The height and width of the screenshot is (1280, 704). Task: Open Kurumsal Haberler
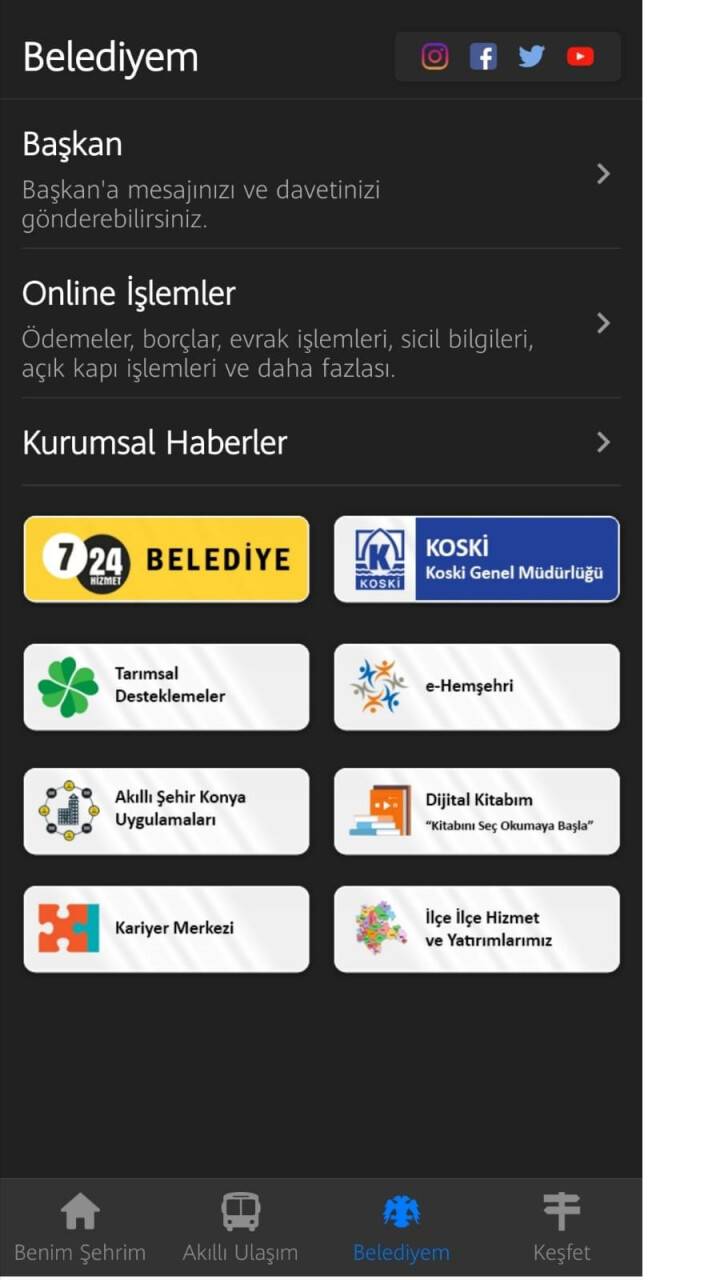(320, 442)
